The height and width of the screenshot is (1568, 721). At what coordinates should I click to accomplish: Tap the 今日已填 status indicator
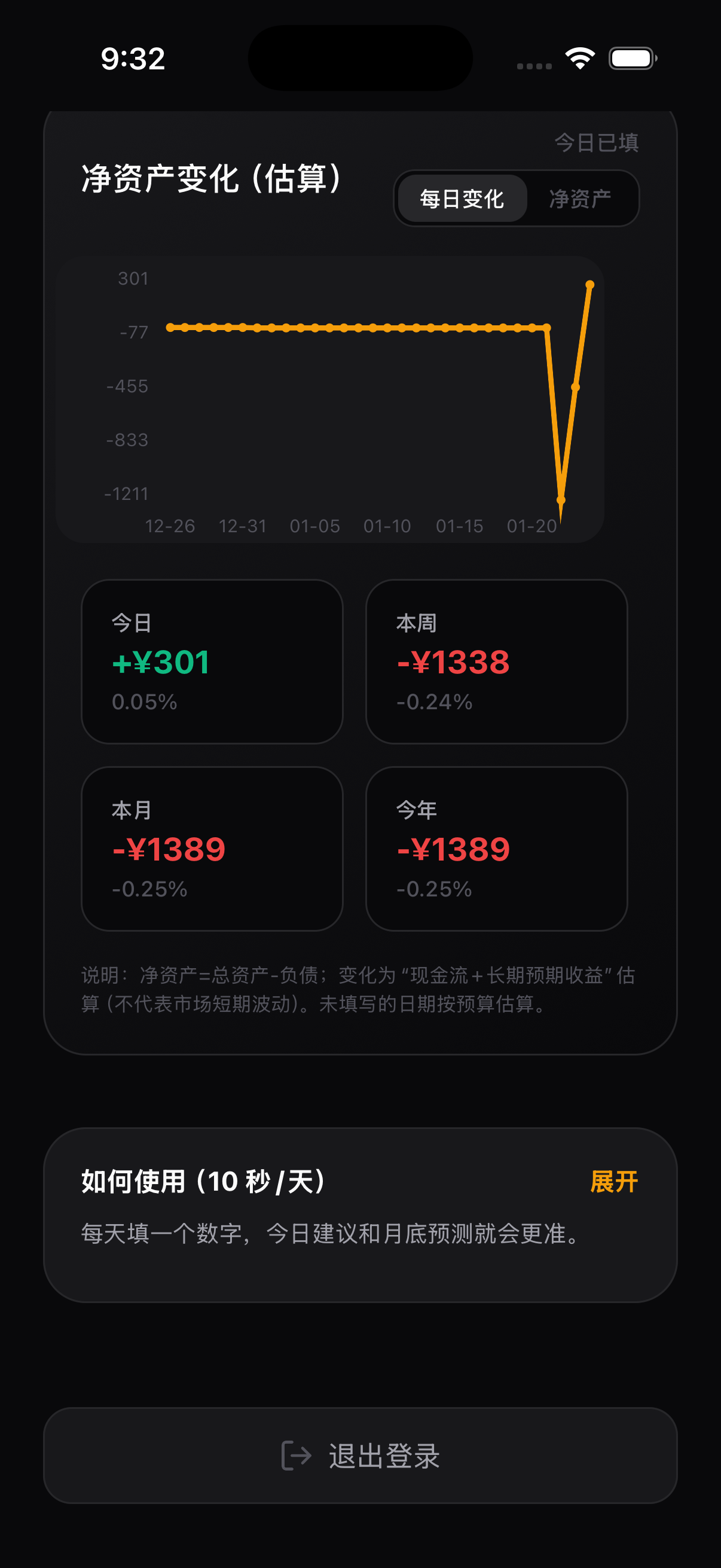coord(597,142)
